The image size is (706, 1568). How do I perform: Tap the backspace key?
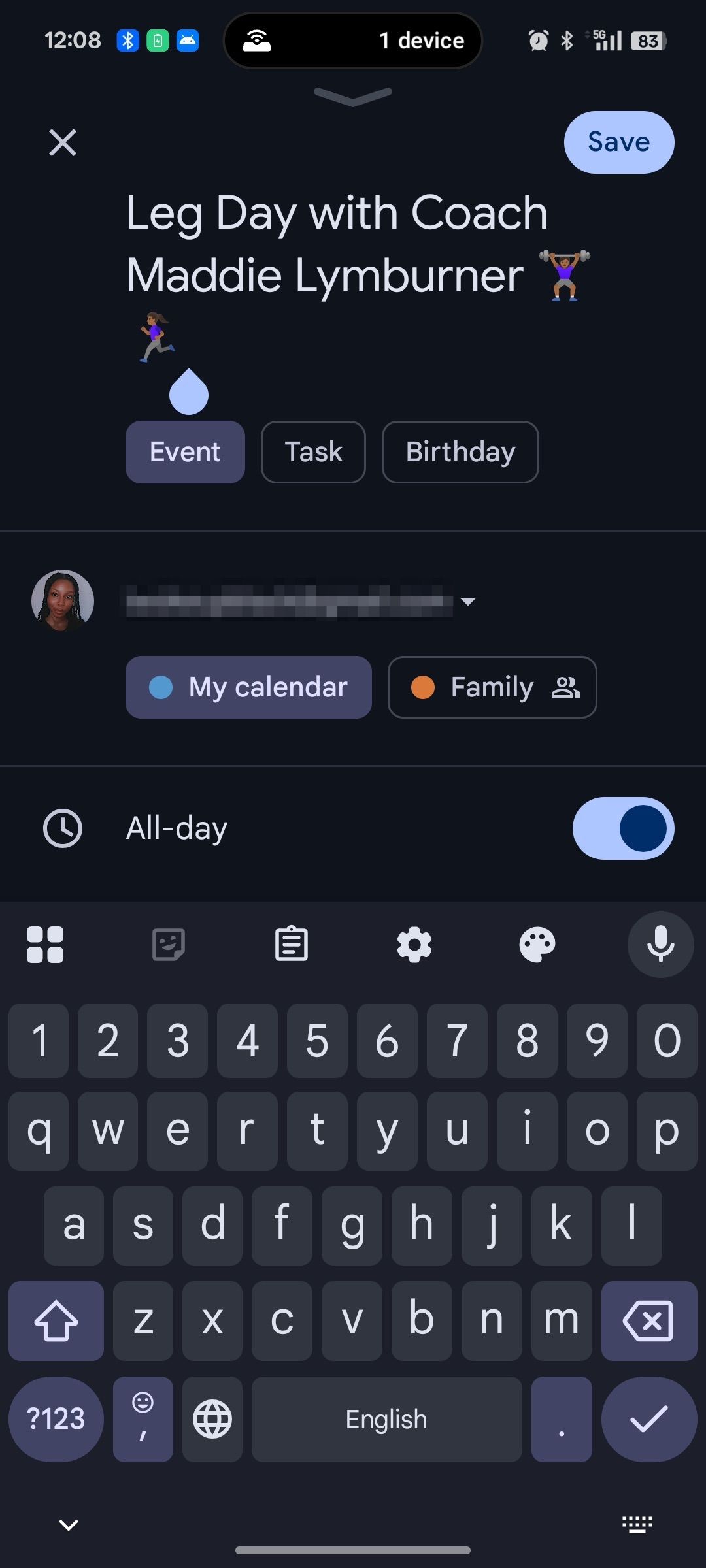click(x=648, y=1321)
